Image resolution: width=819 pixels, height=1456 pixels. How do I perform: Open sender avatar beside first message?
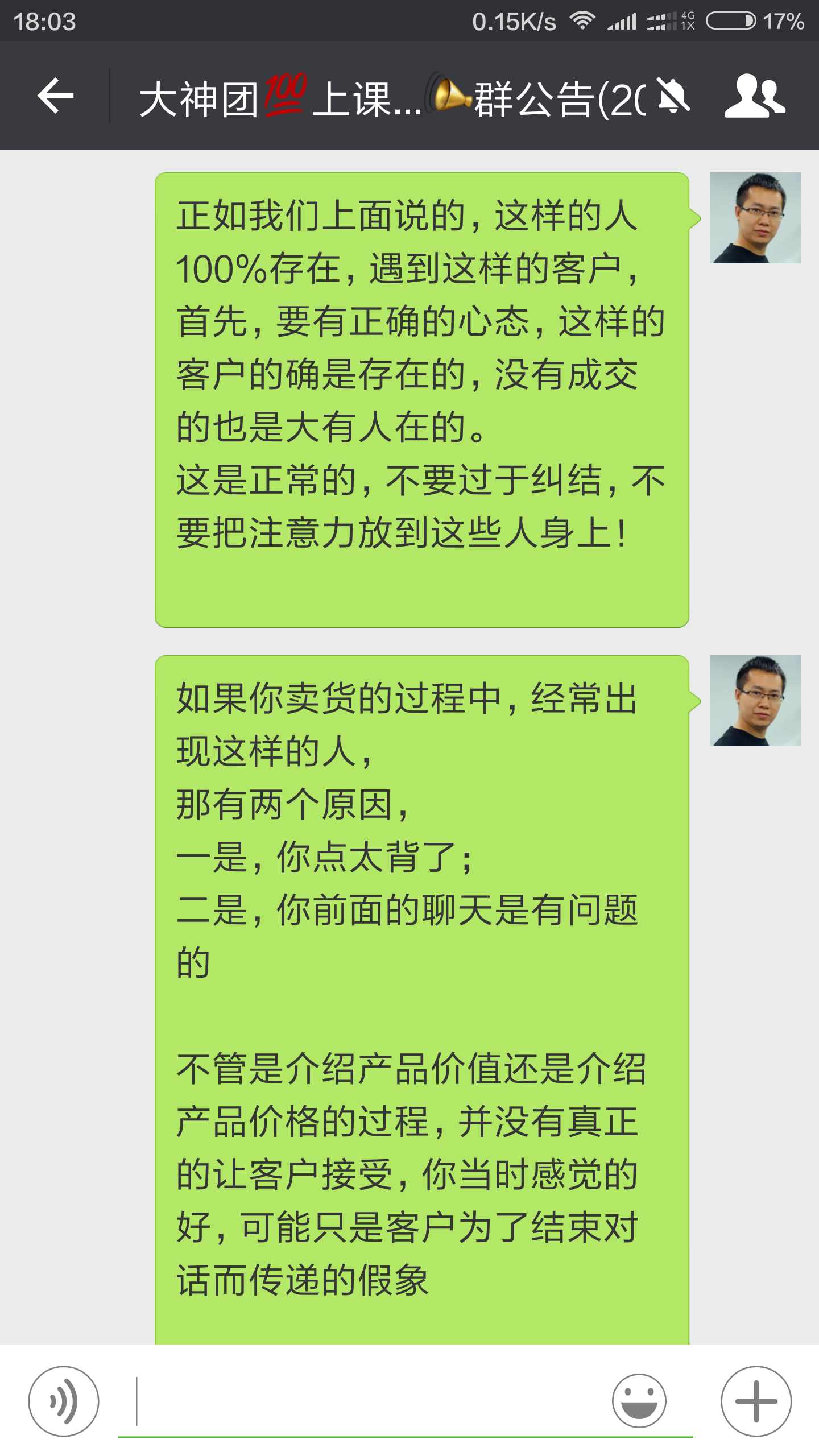coord(755,218)
